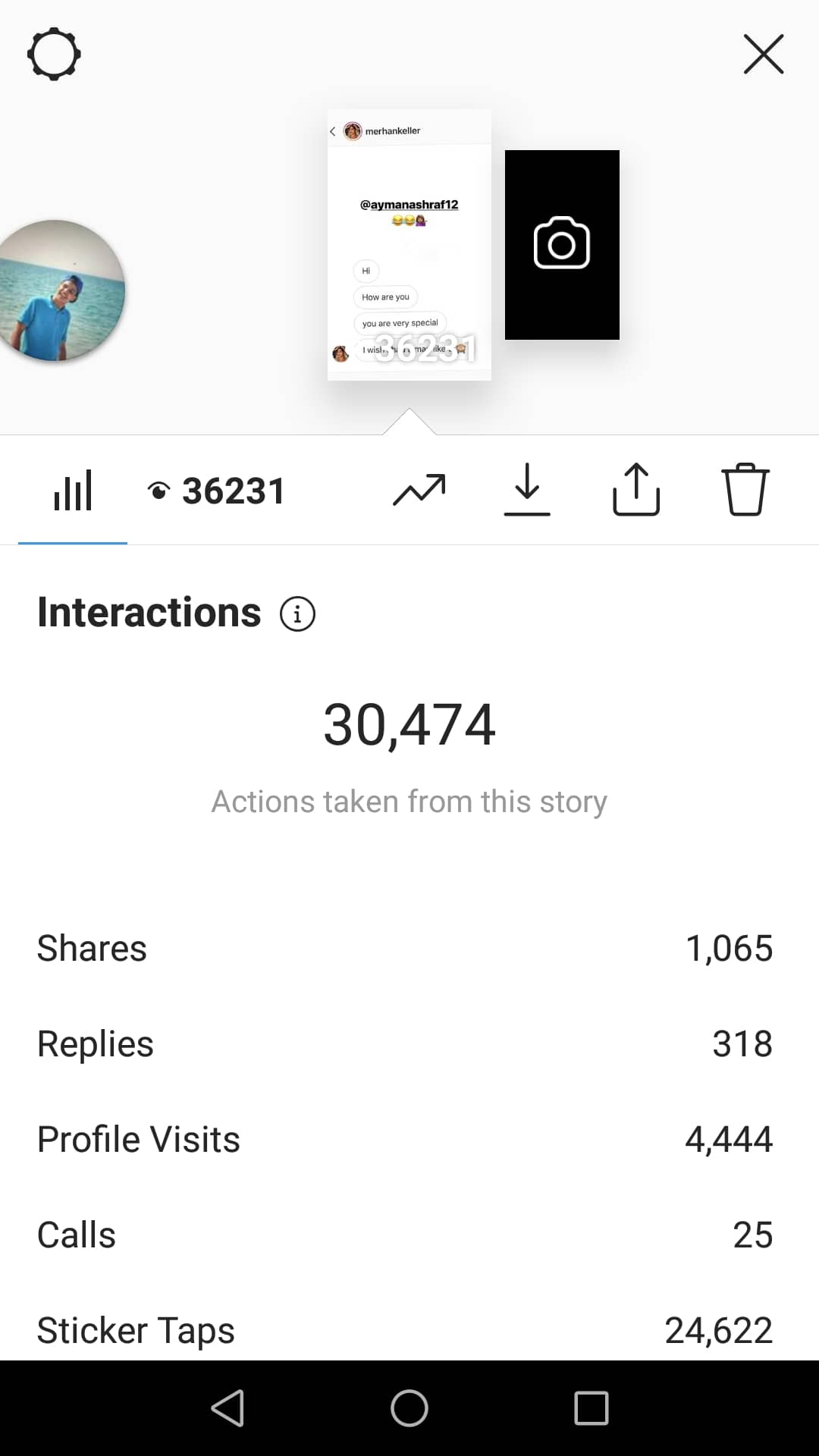This screenshot has width=819, height=1456.
Task: Go to the home screen
Action: tap(409, 1408)
